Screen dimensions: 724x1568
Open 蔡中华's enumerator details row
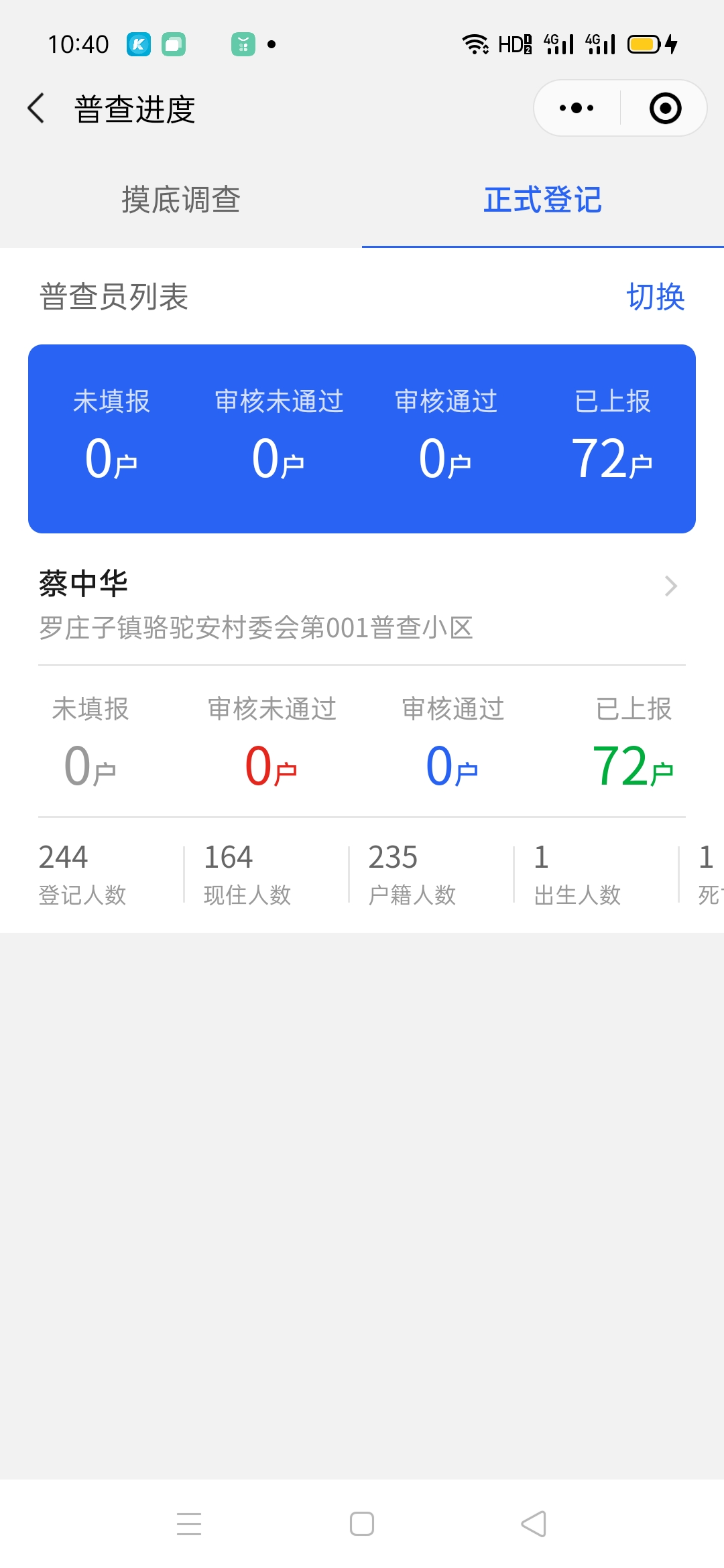coord(362,605)
